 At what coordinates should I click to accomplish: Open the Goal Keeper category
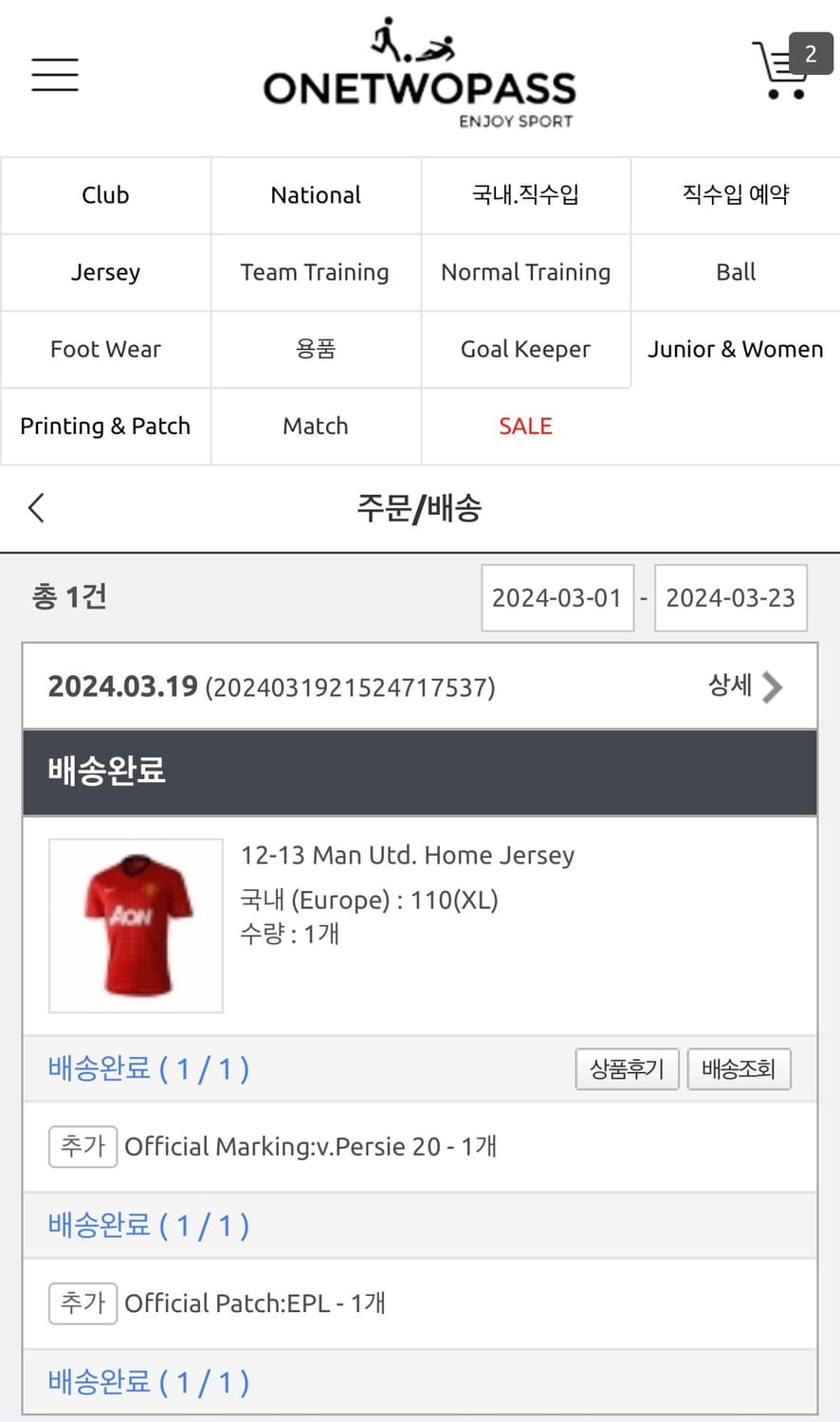[x=526, y=349]
